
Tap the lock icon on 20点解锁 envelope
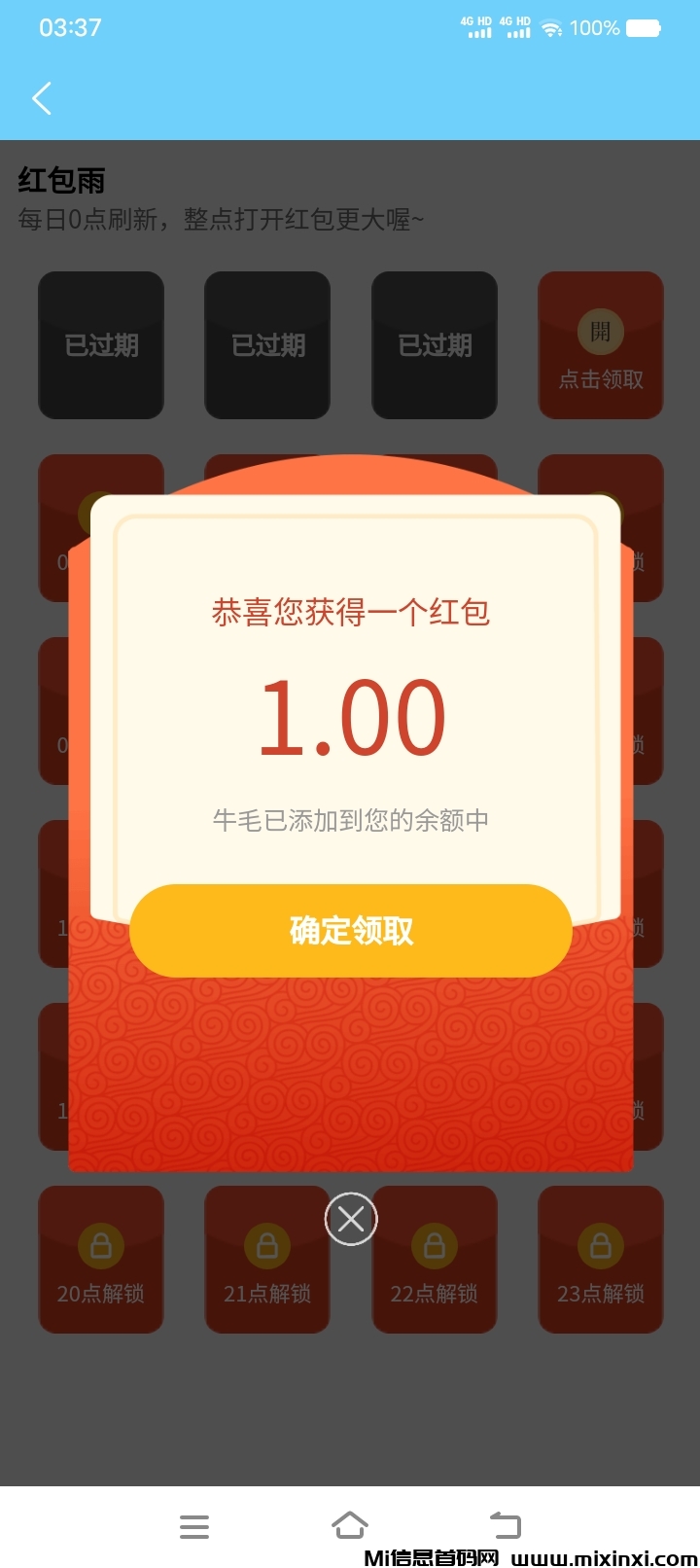click(x=101, y=1246)
